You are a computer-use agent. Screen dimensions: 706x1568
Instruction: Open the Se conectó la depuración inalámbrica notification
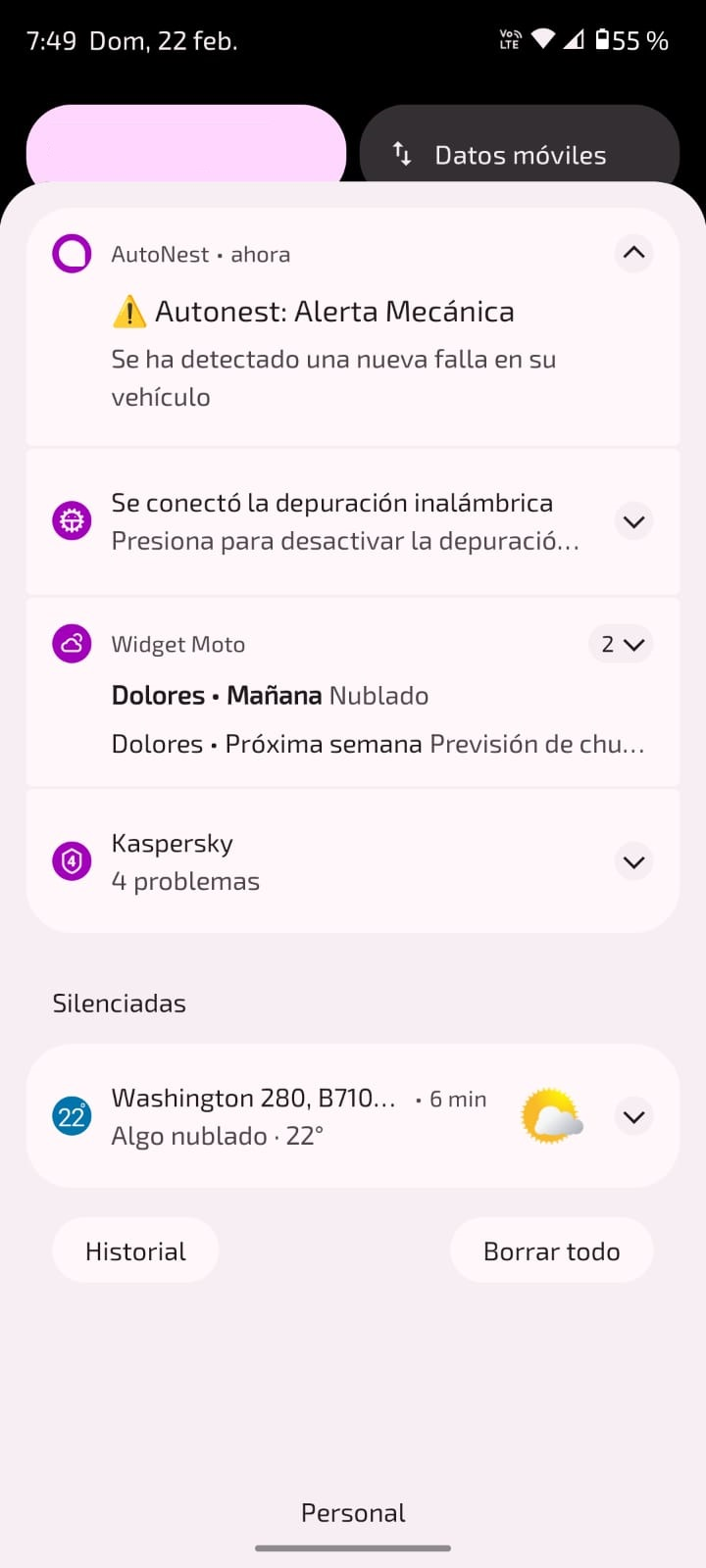353,521
